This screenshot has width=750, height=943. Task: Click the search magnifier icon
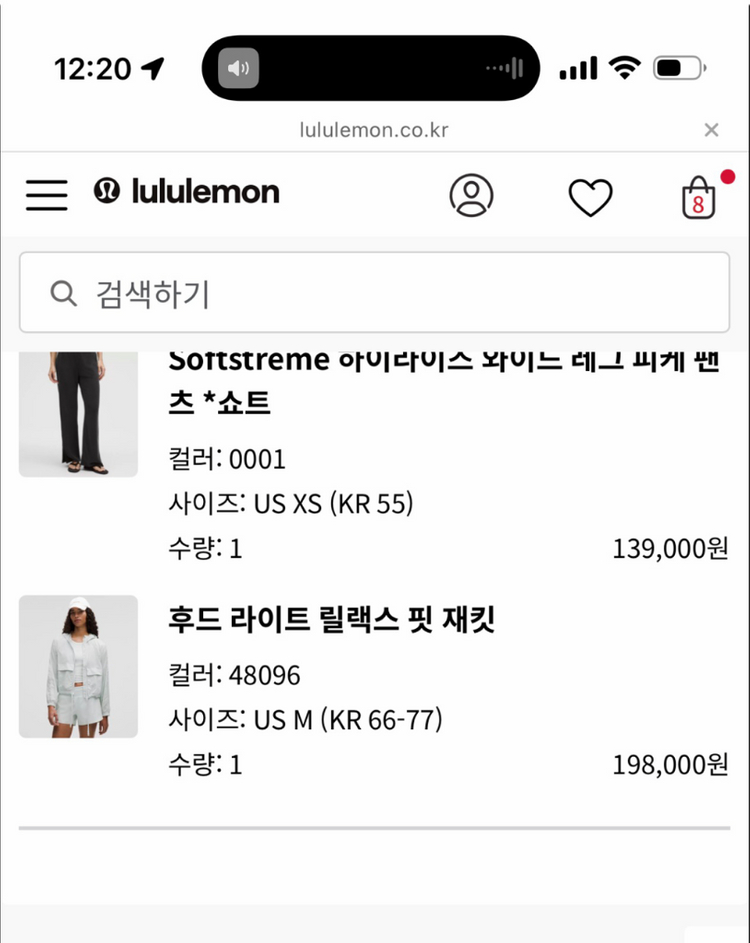click(63, 292)
